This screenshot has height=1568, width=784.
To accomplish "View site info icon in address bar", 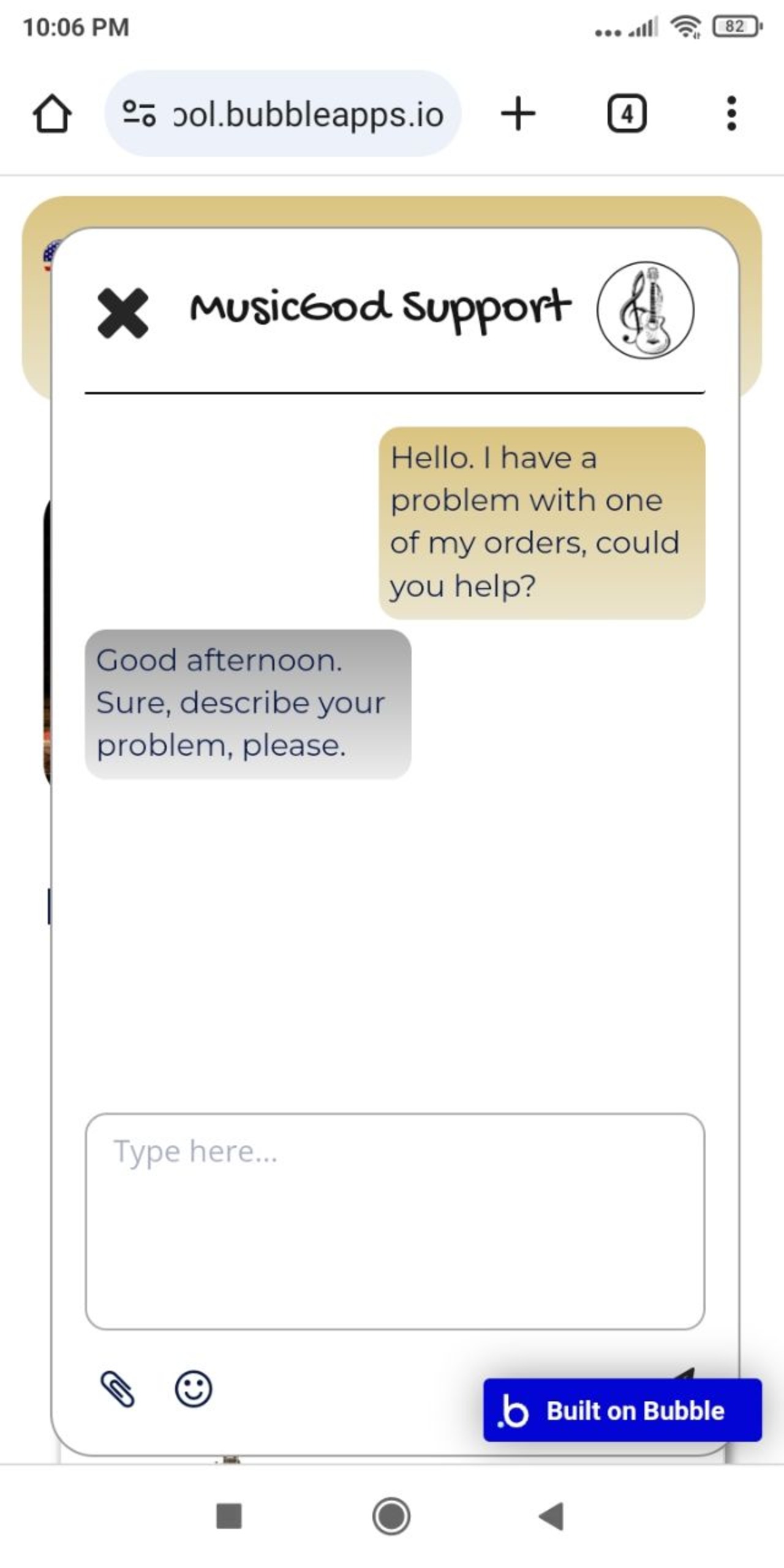I will coord(140,114).
